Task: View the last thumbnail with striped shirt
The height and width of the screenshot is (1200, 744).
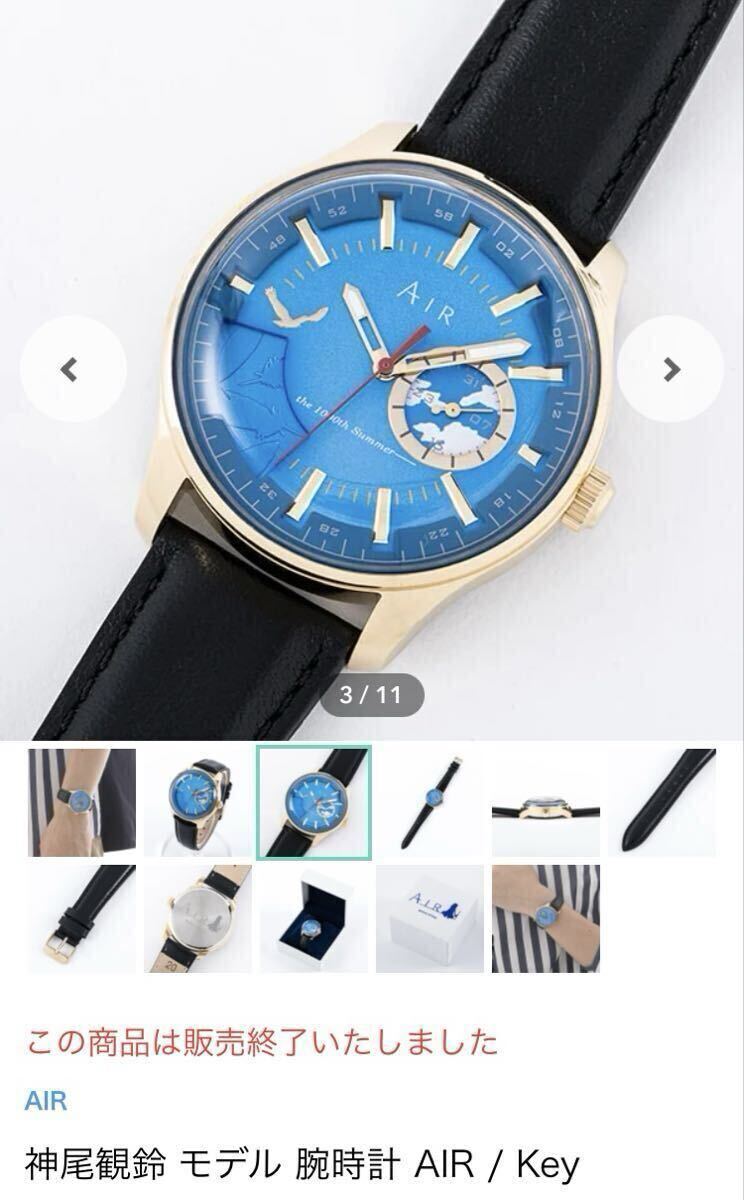Action: tap(546, 918)
